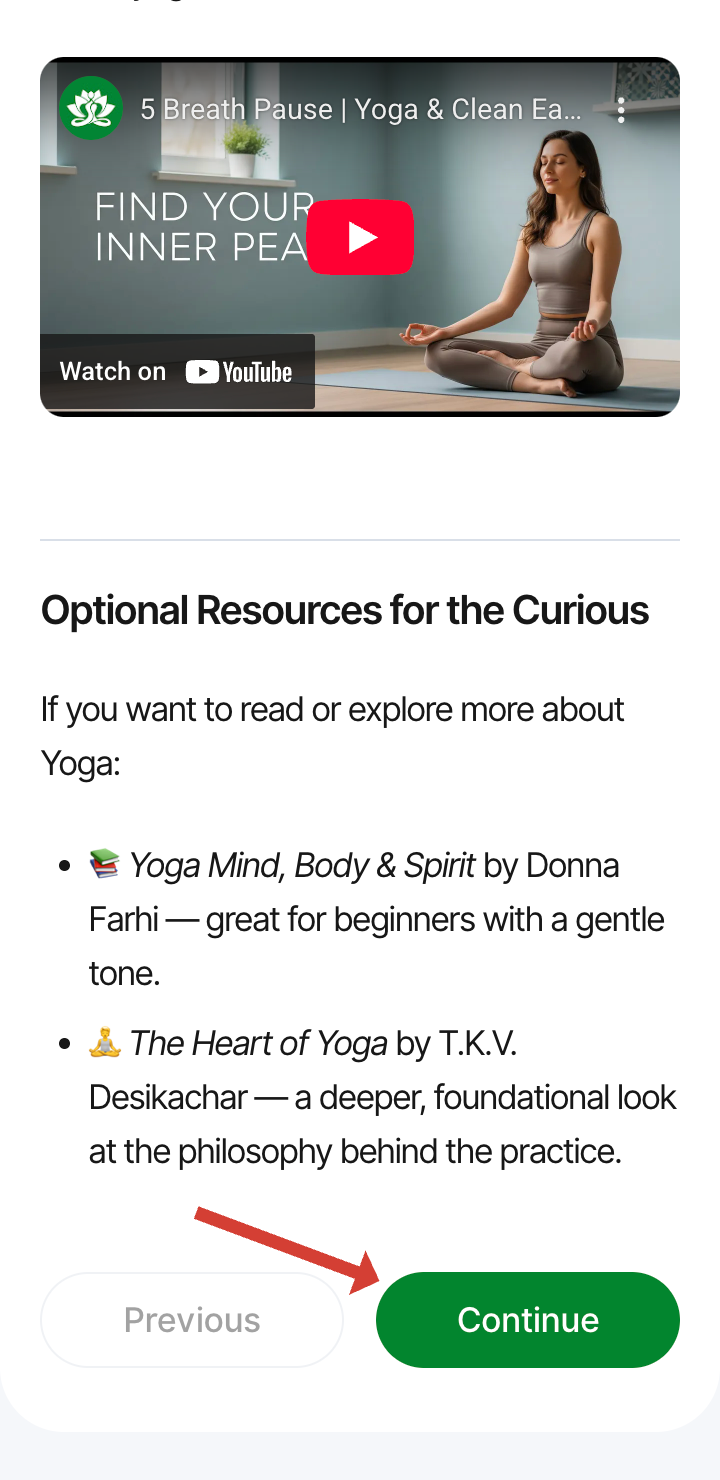Tap Watch on YouTube
Image resolution: width=720 pixels, height=1480 pixels.
coord(177,372)
